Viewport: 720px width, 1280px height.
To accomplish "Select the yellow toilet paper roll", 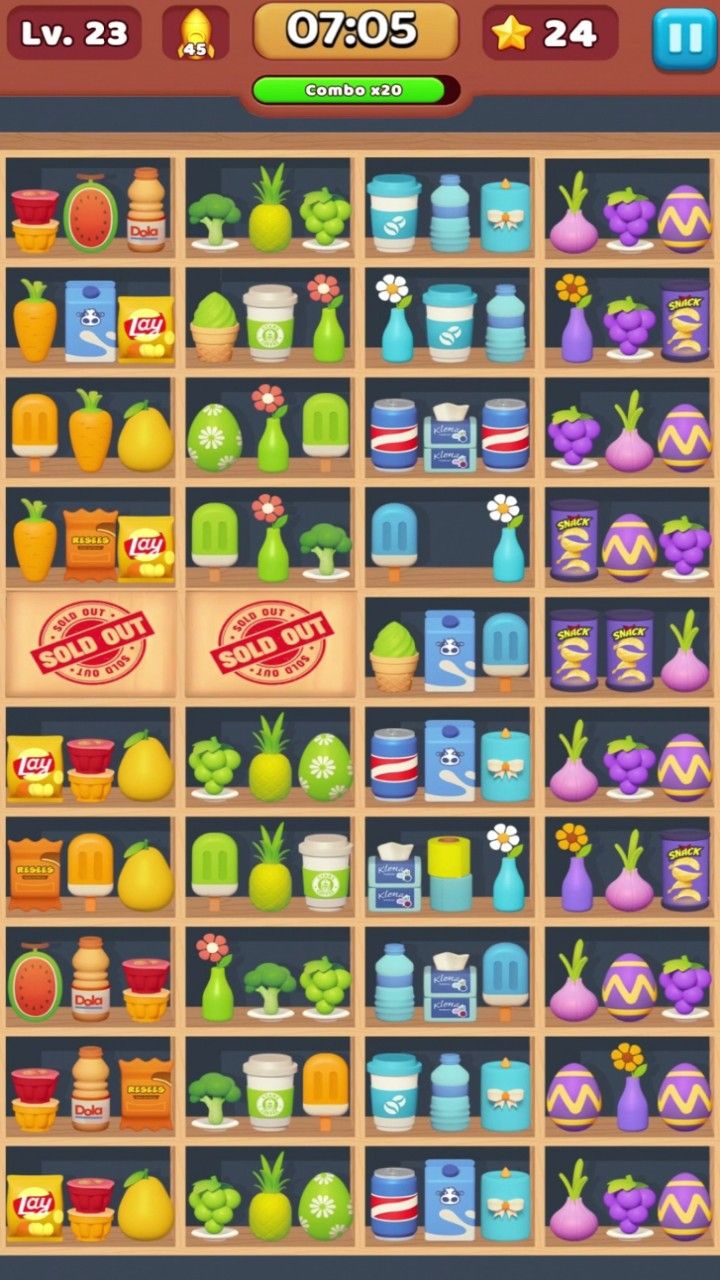I will (449, 858).
